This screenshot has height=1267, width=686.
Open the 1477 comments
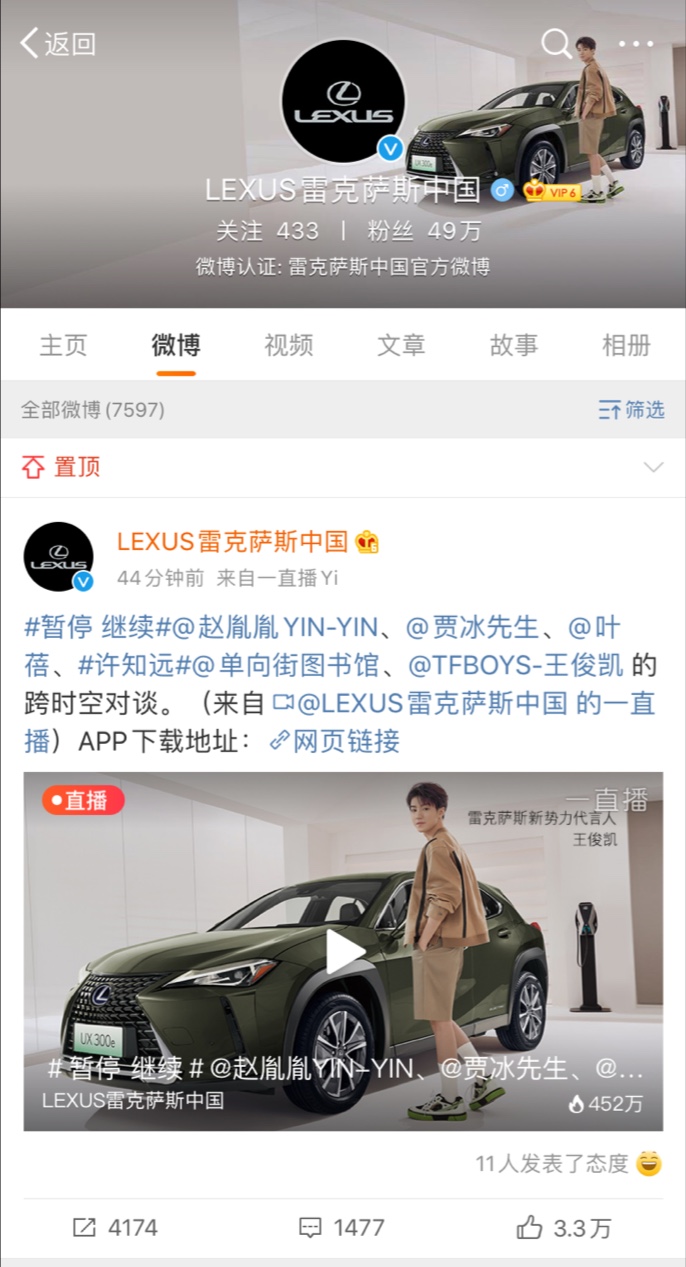coord(342,1227)
